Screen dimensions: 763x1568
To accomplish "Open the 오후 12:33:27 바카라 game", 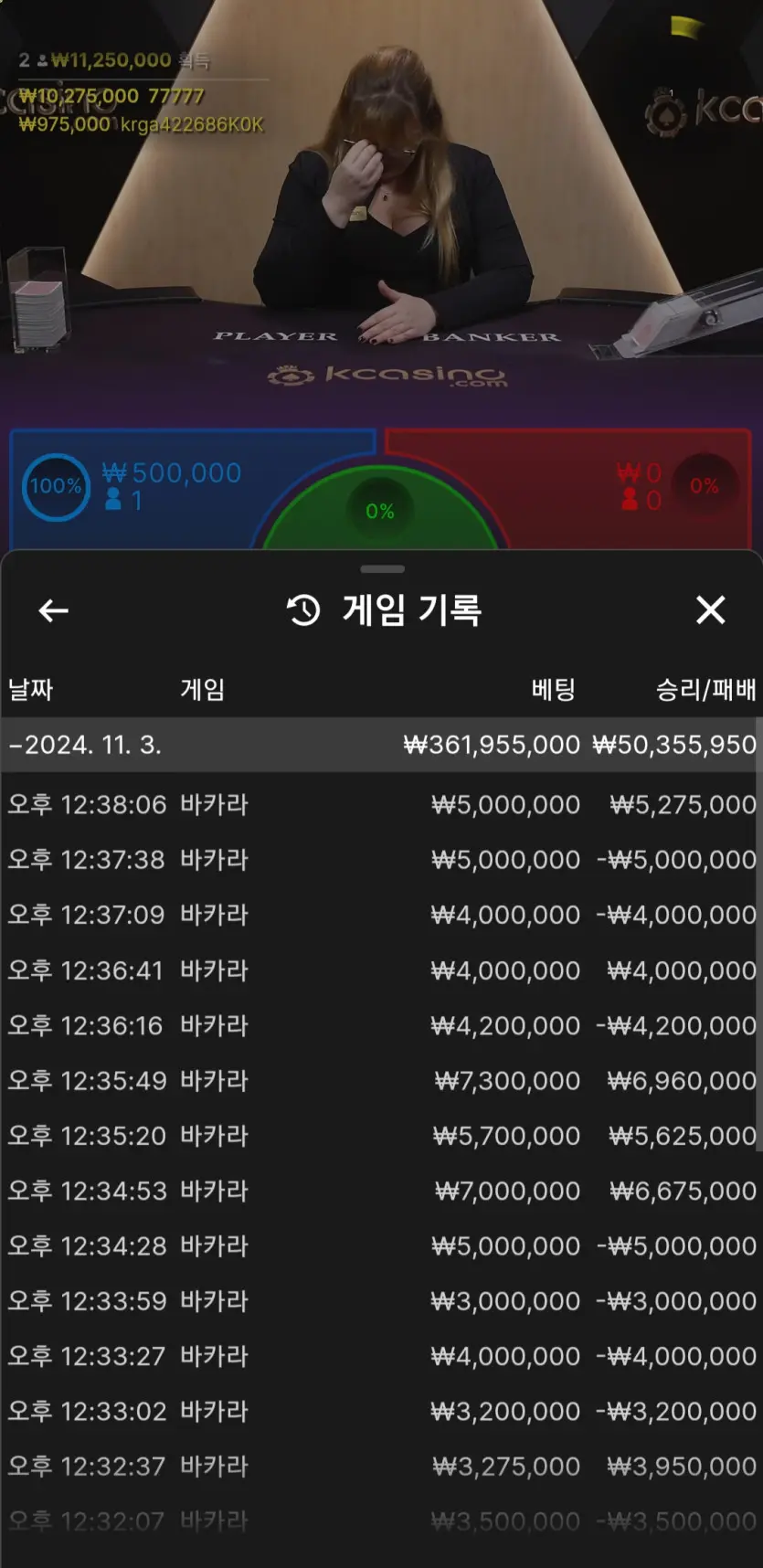I will tap(379, 1356).
